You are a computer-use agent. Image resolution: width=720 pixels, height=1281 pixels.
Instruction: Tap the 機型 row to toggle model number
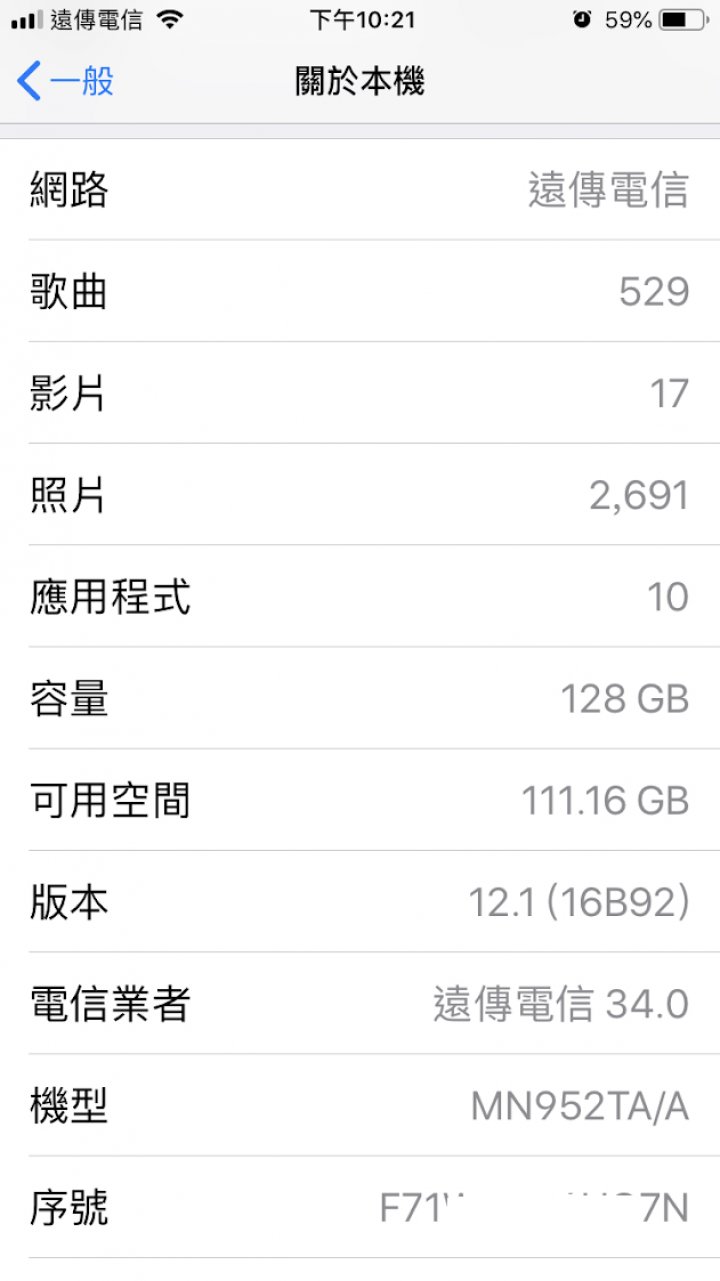tap(360, 1105)
